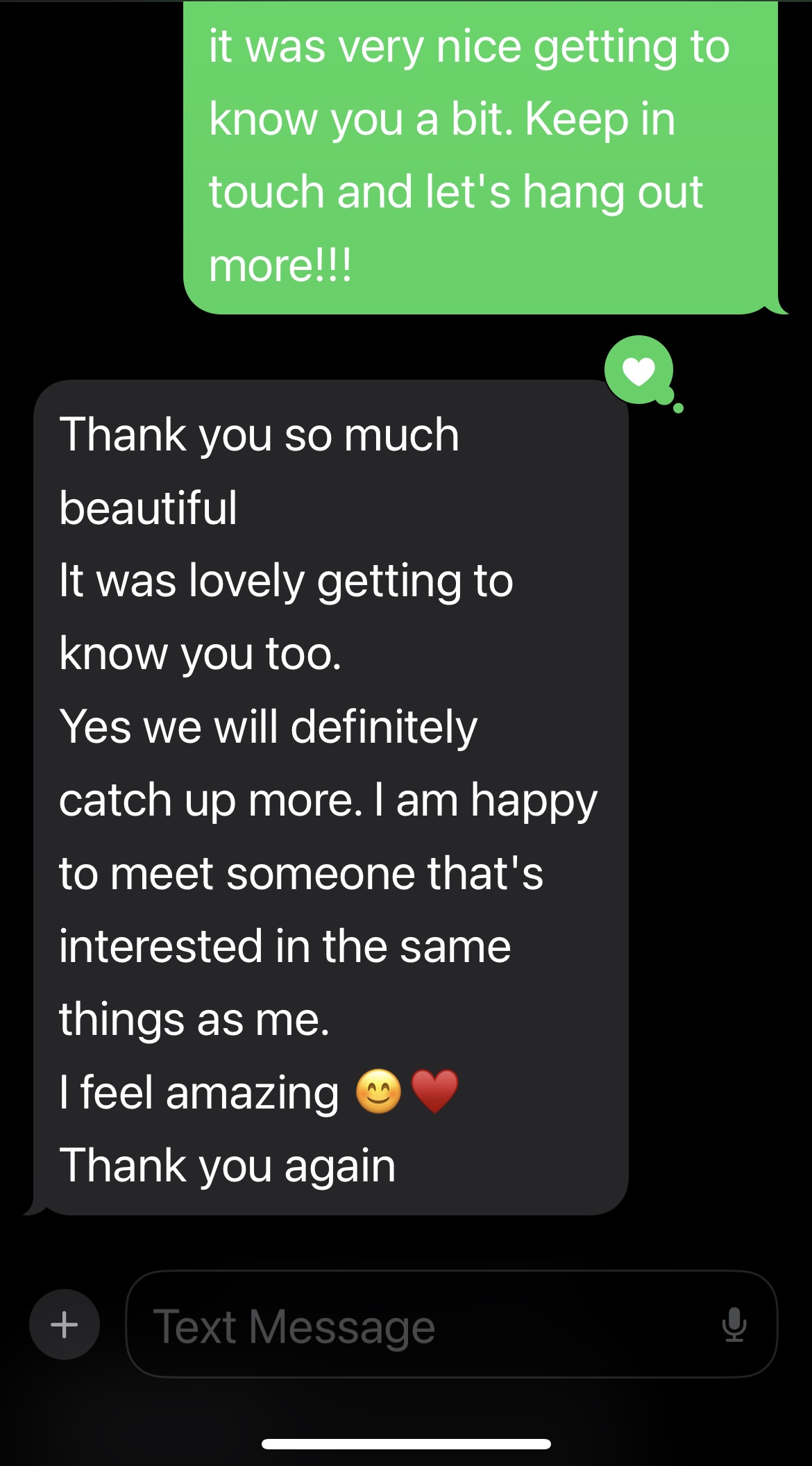Open the plus attachments button
Image resolution: width=812 pixels, height=1466 pixels.
tap(65, 1324)
